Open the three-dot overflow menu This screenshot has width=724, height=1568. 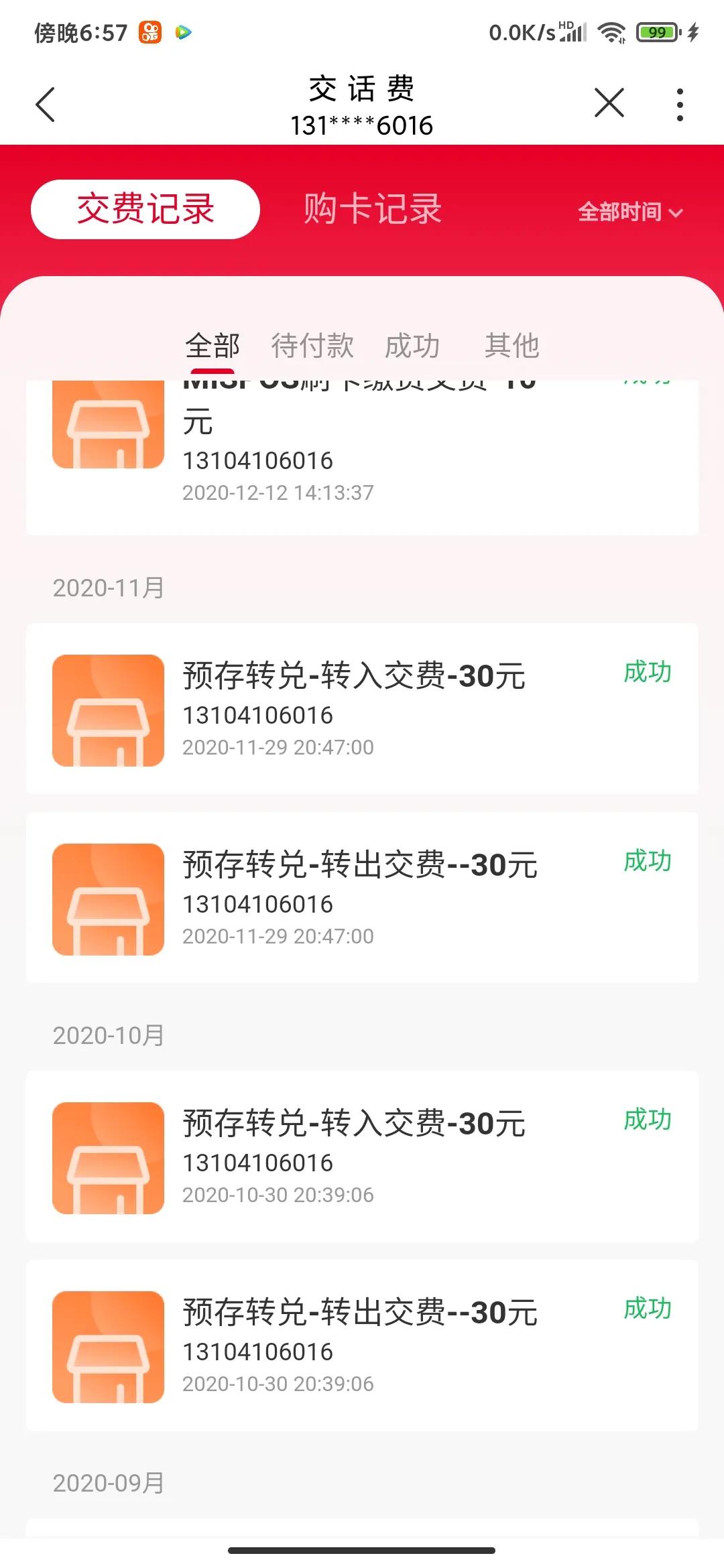point(679,104)
